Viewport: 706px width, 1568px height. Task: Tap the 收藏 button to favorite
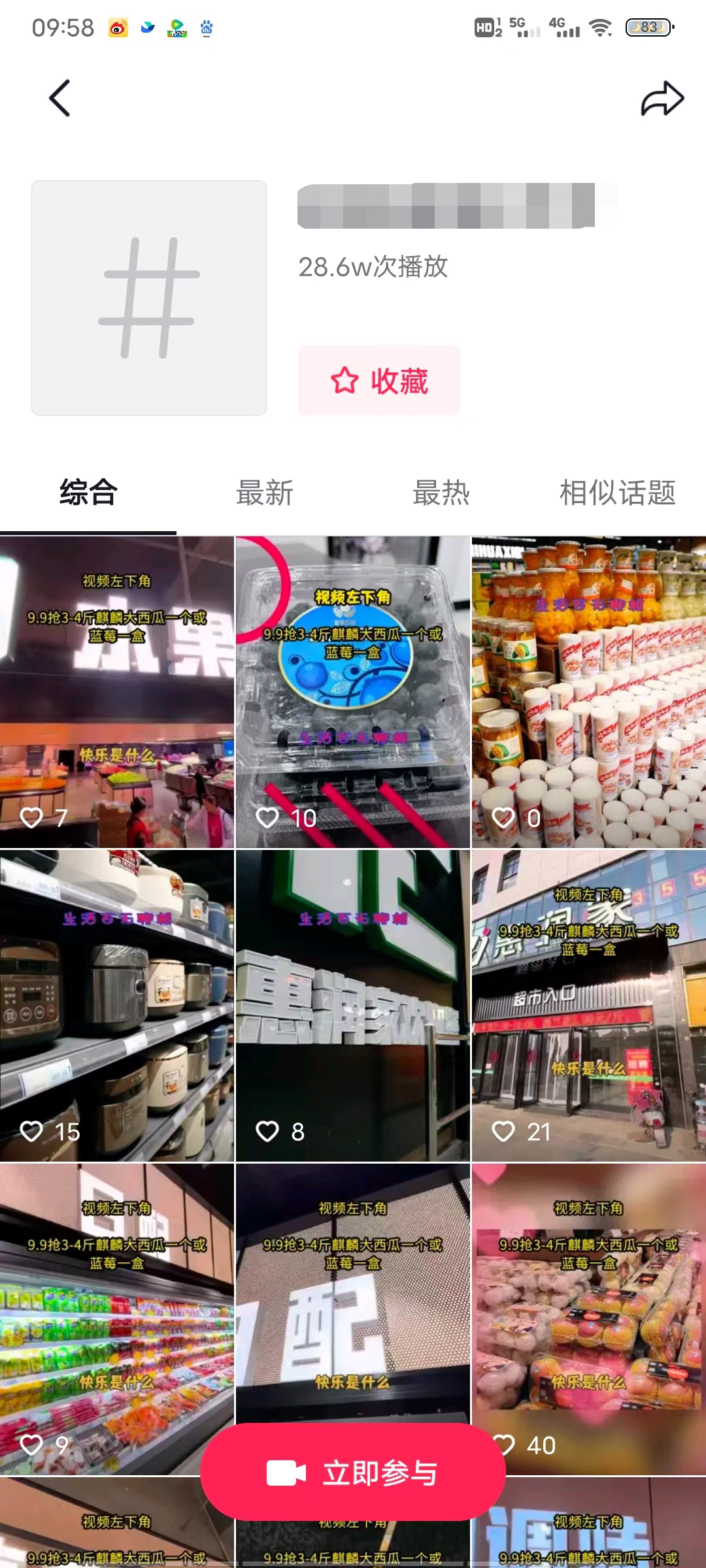378,381
